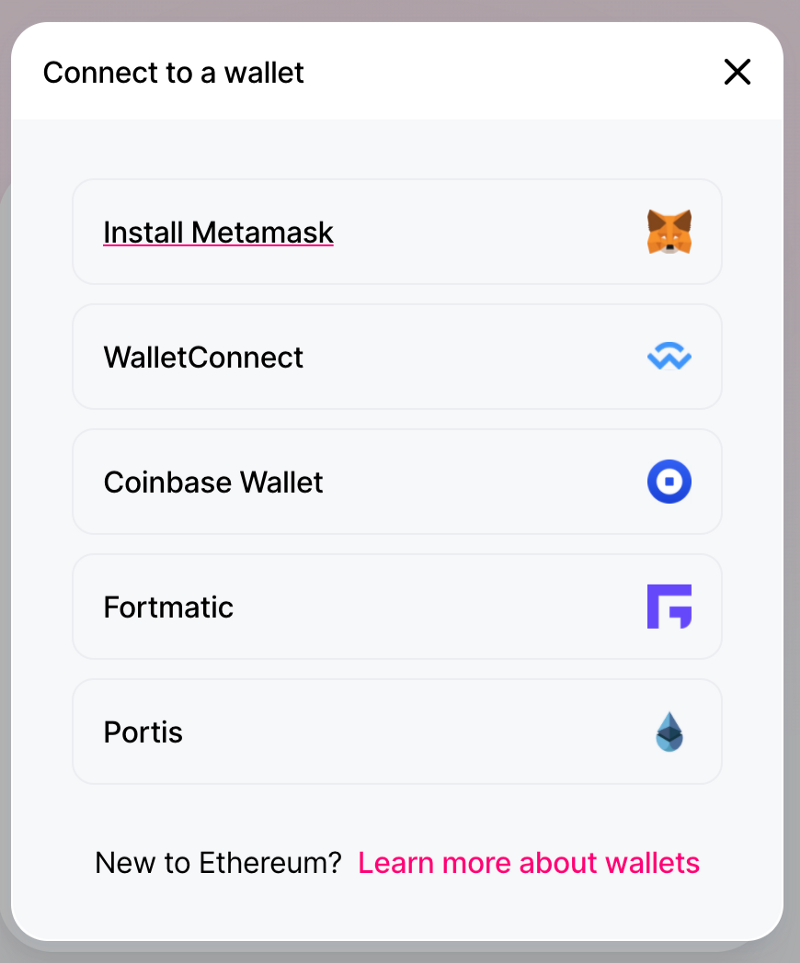The image size is (800, 963).
Task: Choose WalletConnect as wallet
Action: (397, 357)
